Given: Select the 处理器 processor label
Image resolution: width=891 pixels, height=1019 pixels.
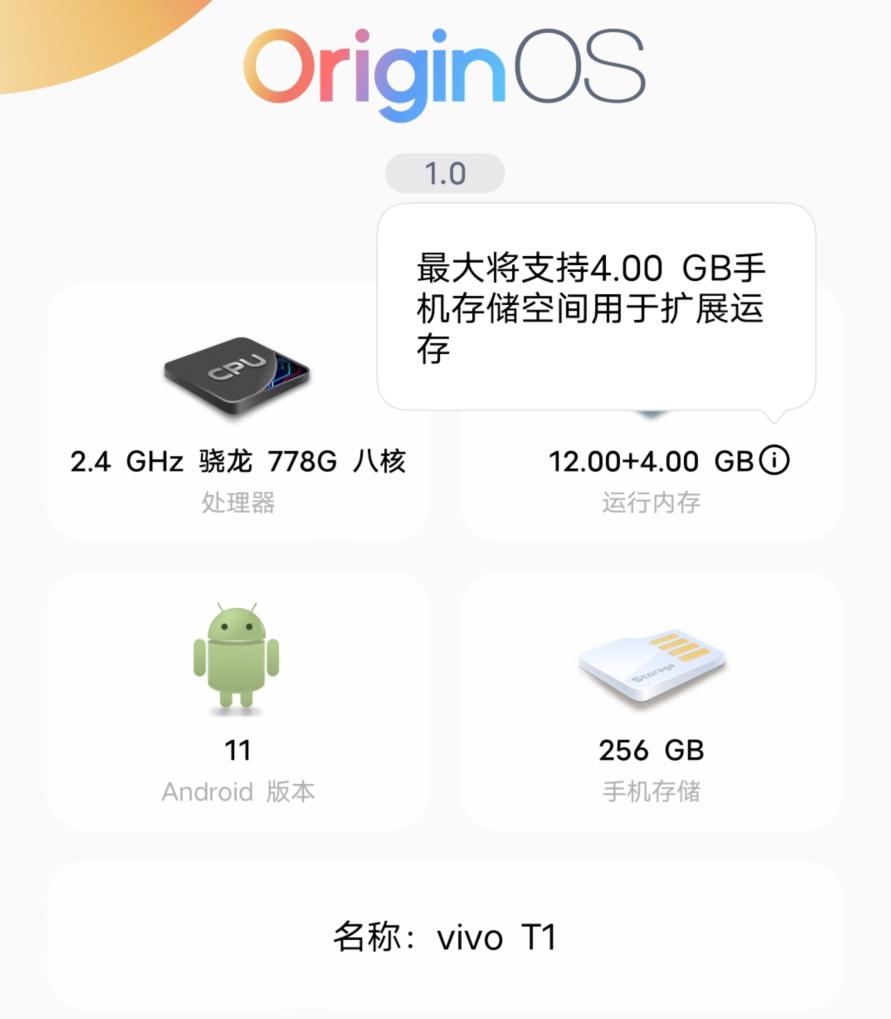Looking at the screenshot, I should [x=236, y=501].
